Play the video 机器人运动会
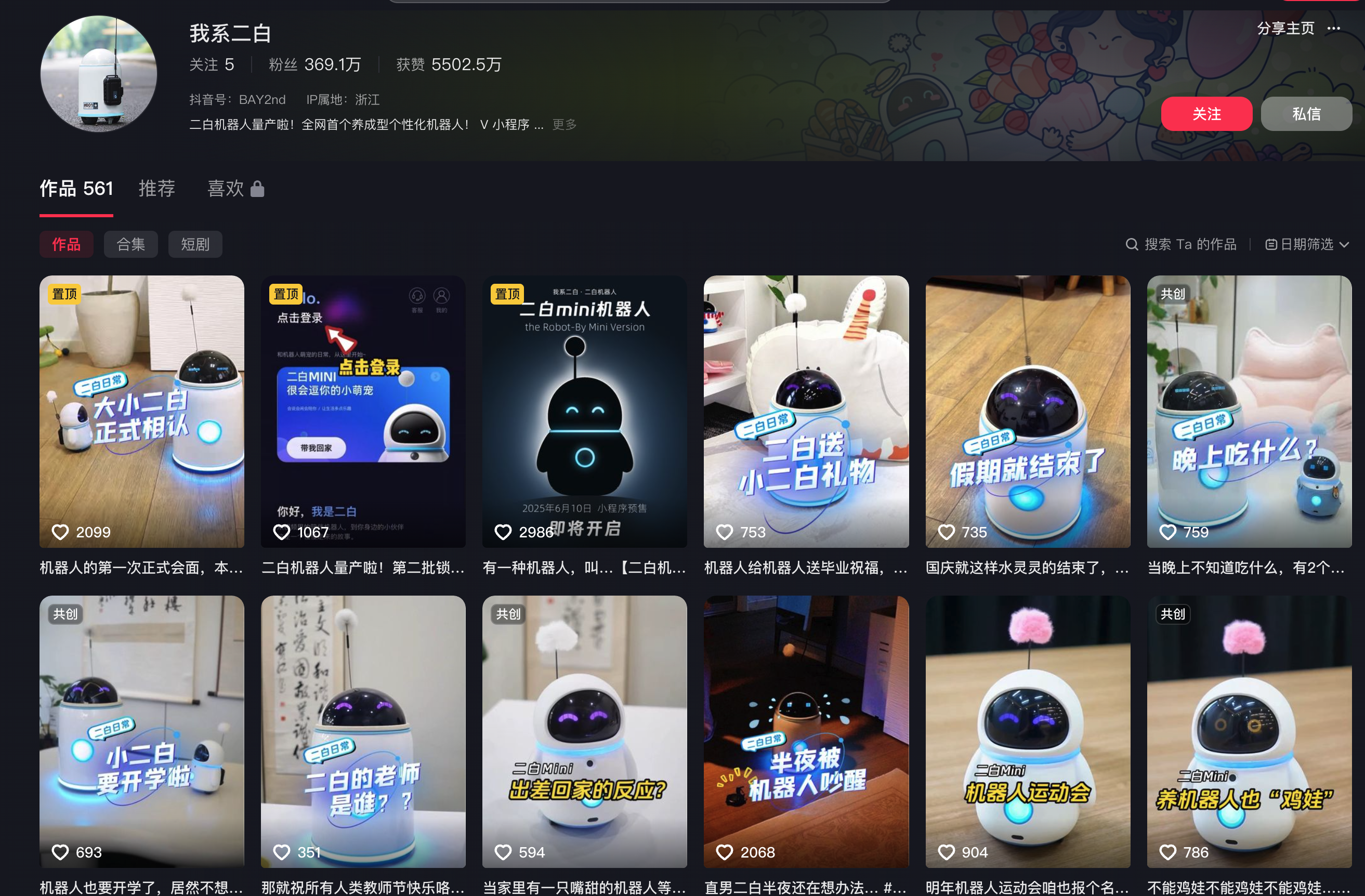Image resolution: width=1365 pixels, height=896 pixels. click(x=1027, y=731)
